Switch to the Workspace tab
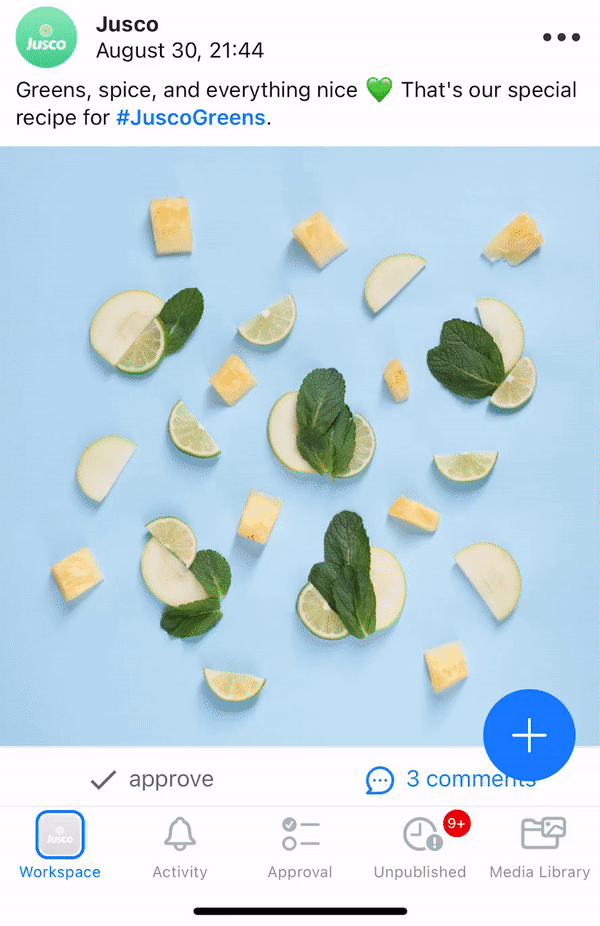600x926 pixels. click(x=60, y=846)
